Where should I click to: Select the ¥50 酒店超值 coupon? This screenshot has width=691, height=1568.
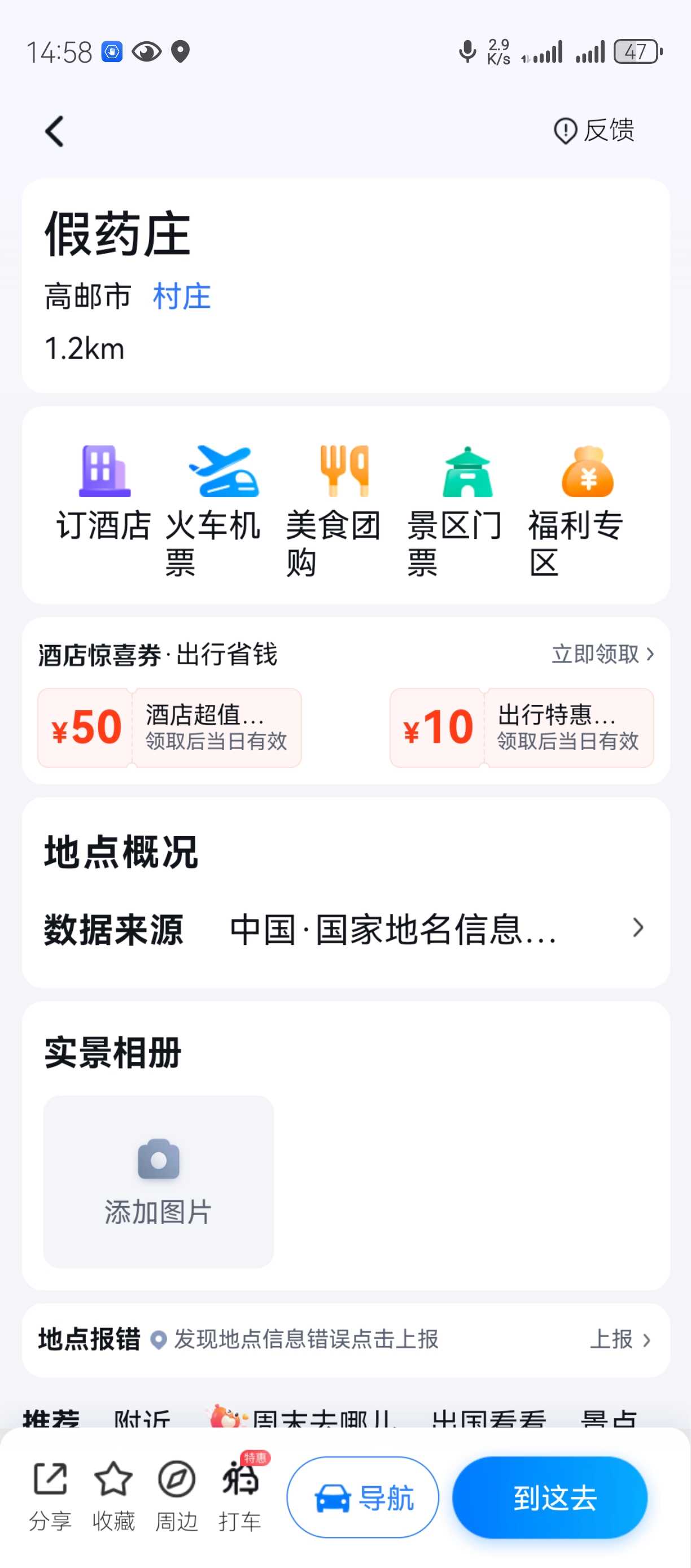[x=170, y=728]
